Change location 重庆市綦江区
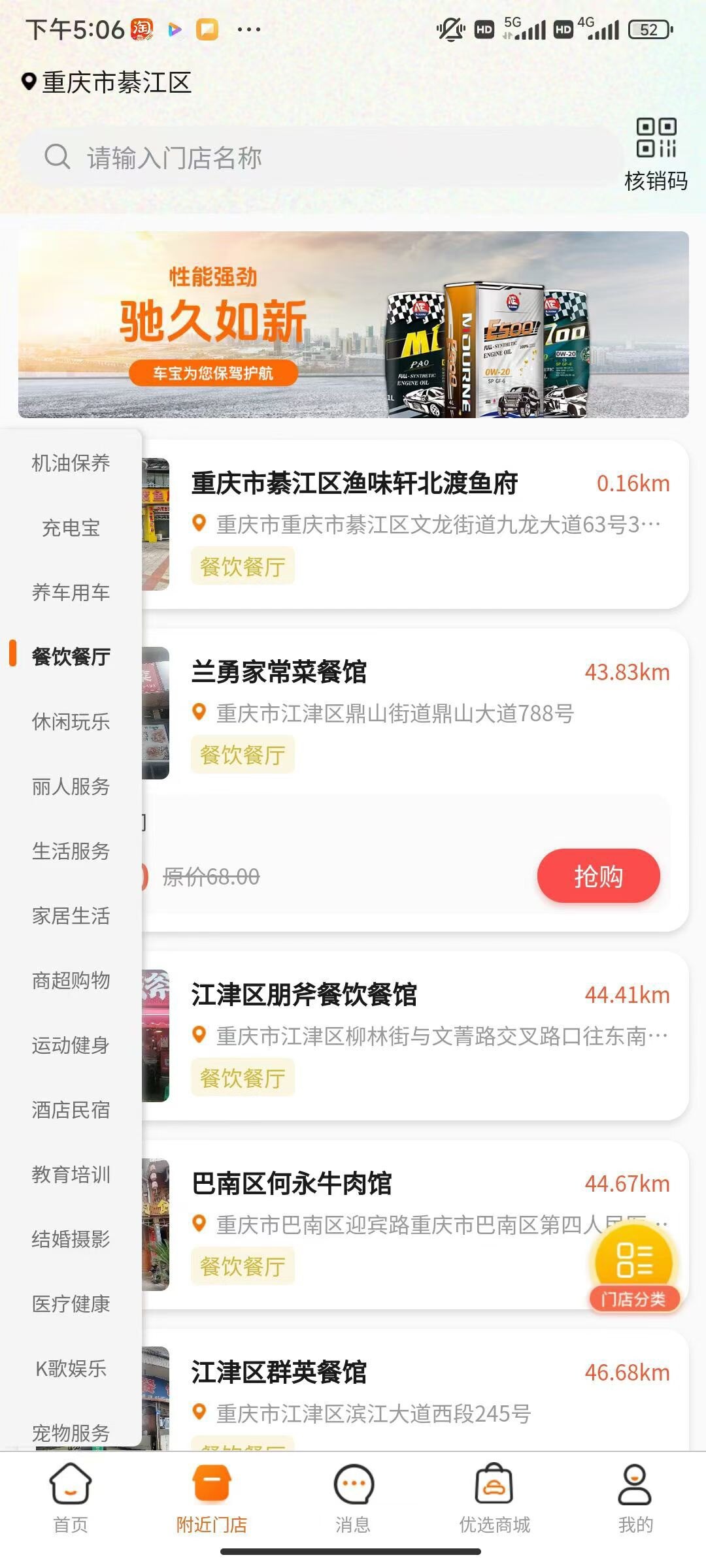The image size is (706, 1568). click(x=108, y=82)
